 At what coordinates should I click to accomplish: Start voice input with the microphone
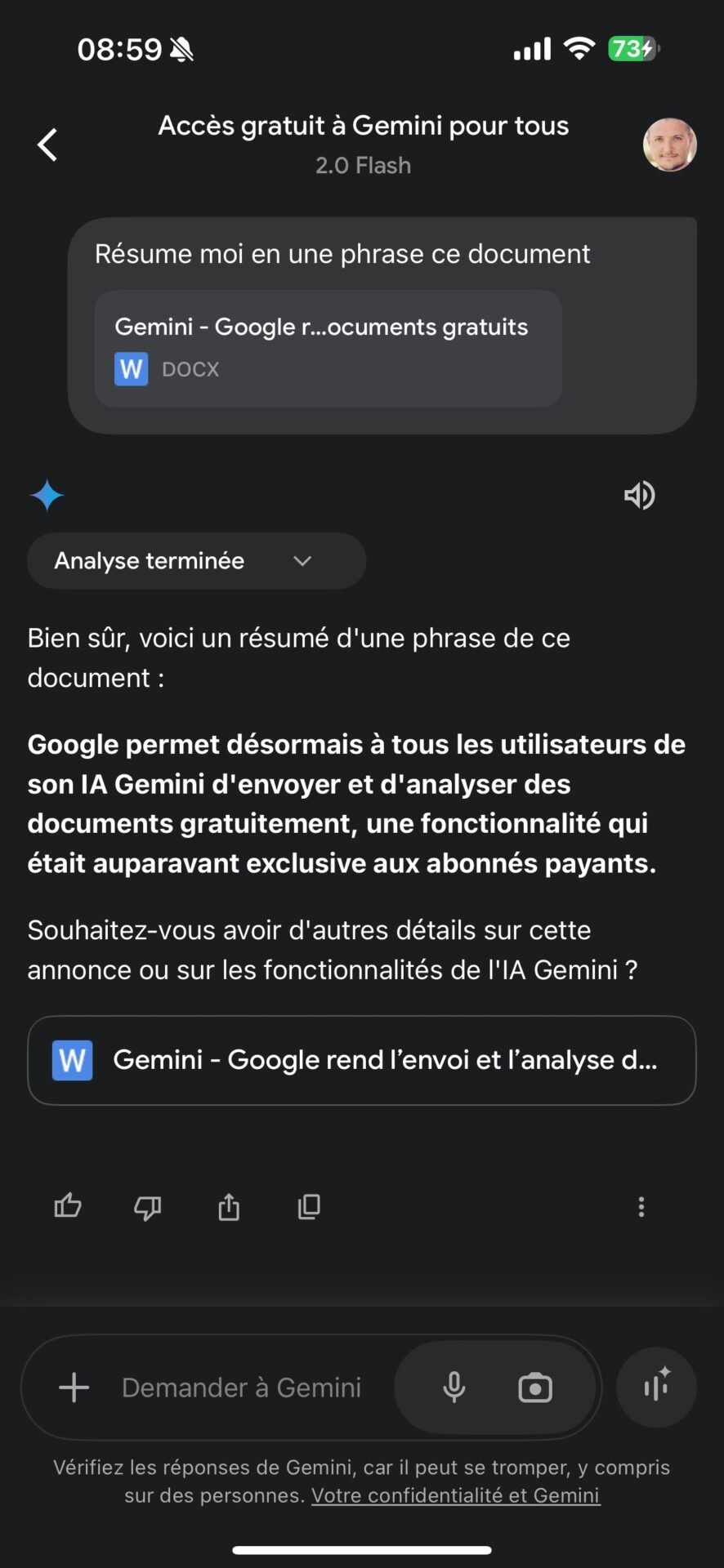[454, 1388]
